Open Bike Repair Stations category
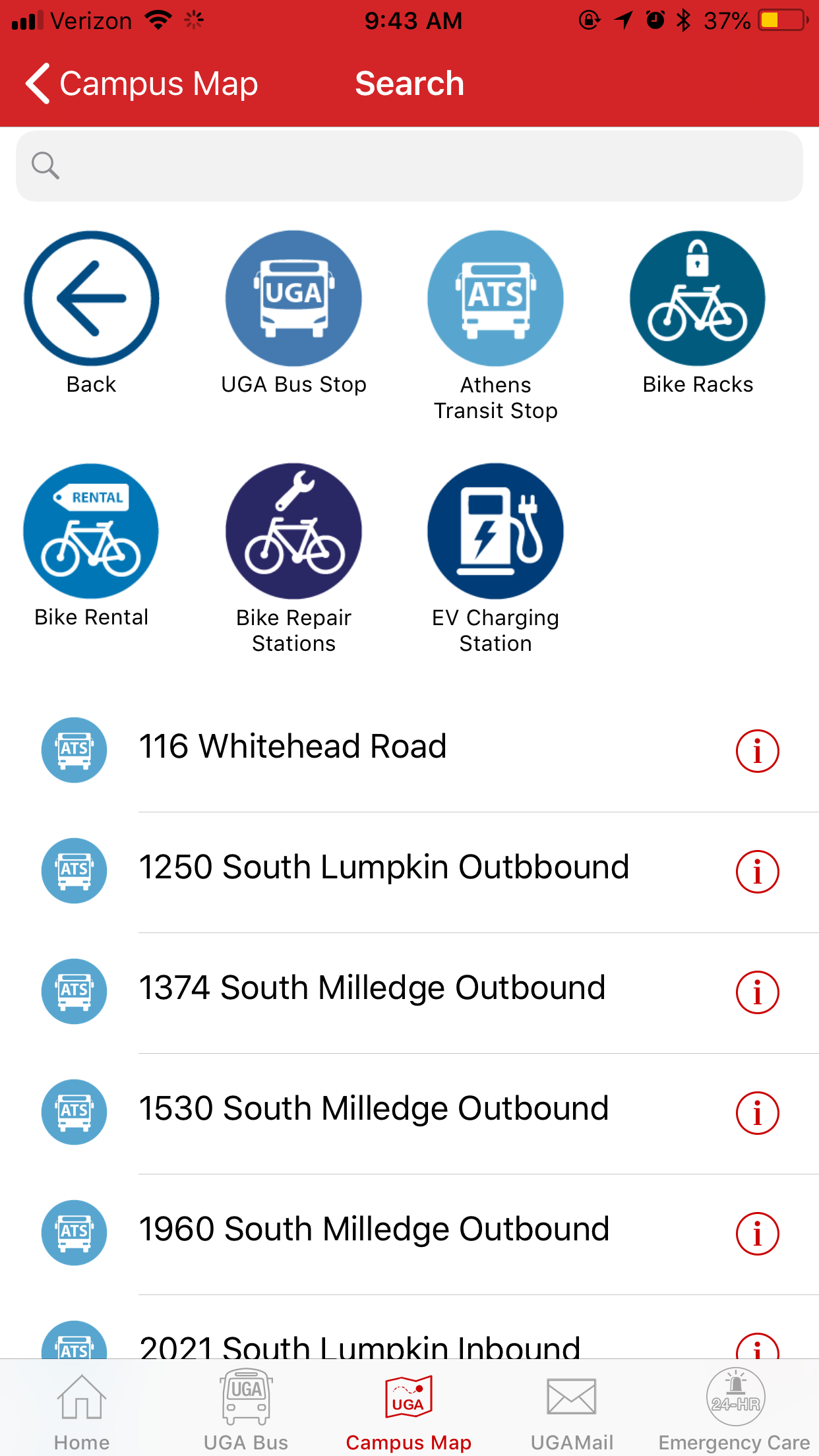This screenshot has width=819, height=1456. coord(293,531)
